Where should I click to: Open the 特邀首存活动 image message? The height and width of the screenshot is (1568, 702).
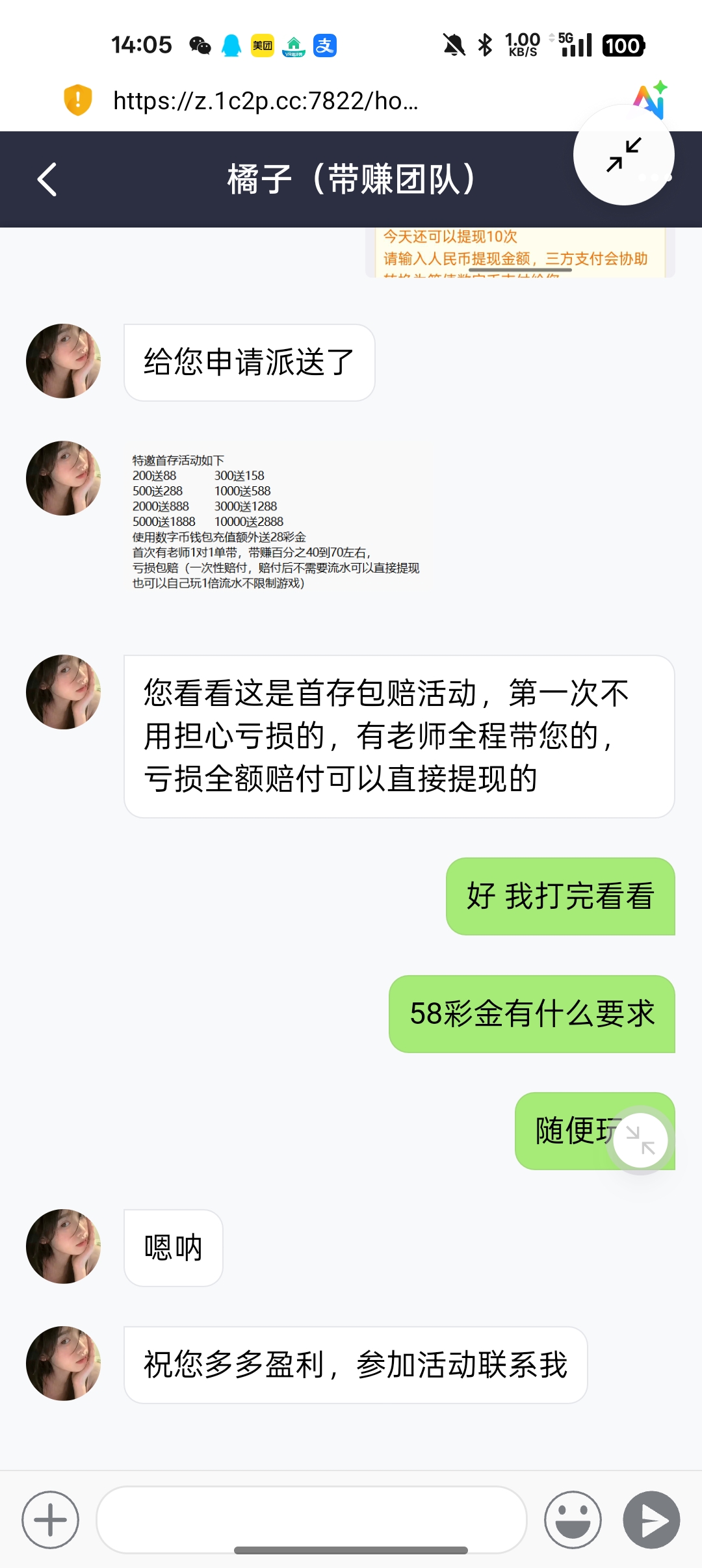[x=276, y=522]
